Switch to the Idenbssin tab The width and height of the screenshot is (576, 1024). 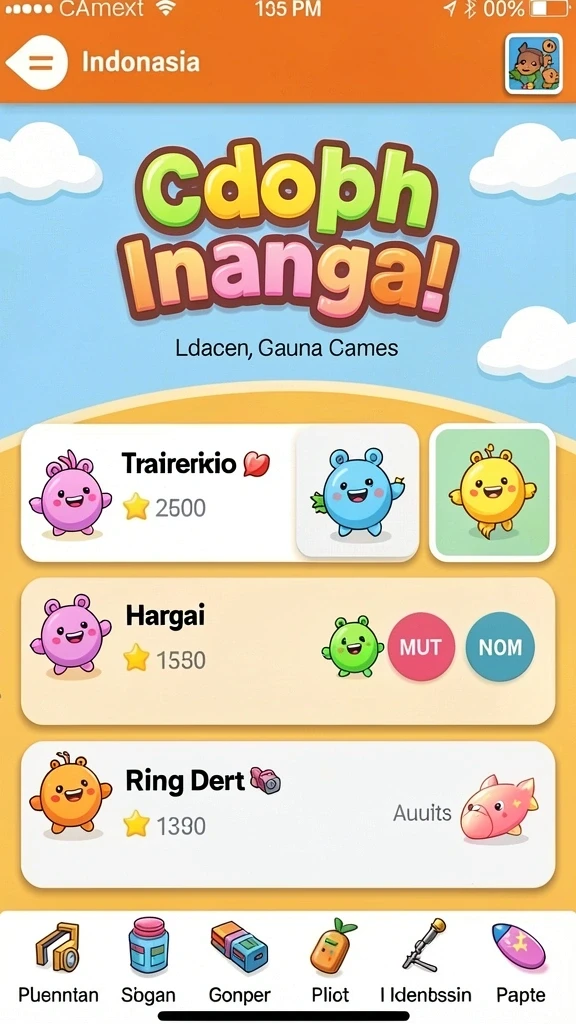(425, 963)
